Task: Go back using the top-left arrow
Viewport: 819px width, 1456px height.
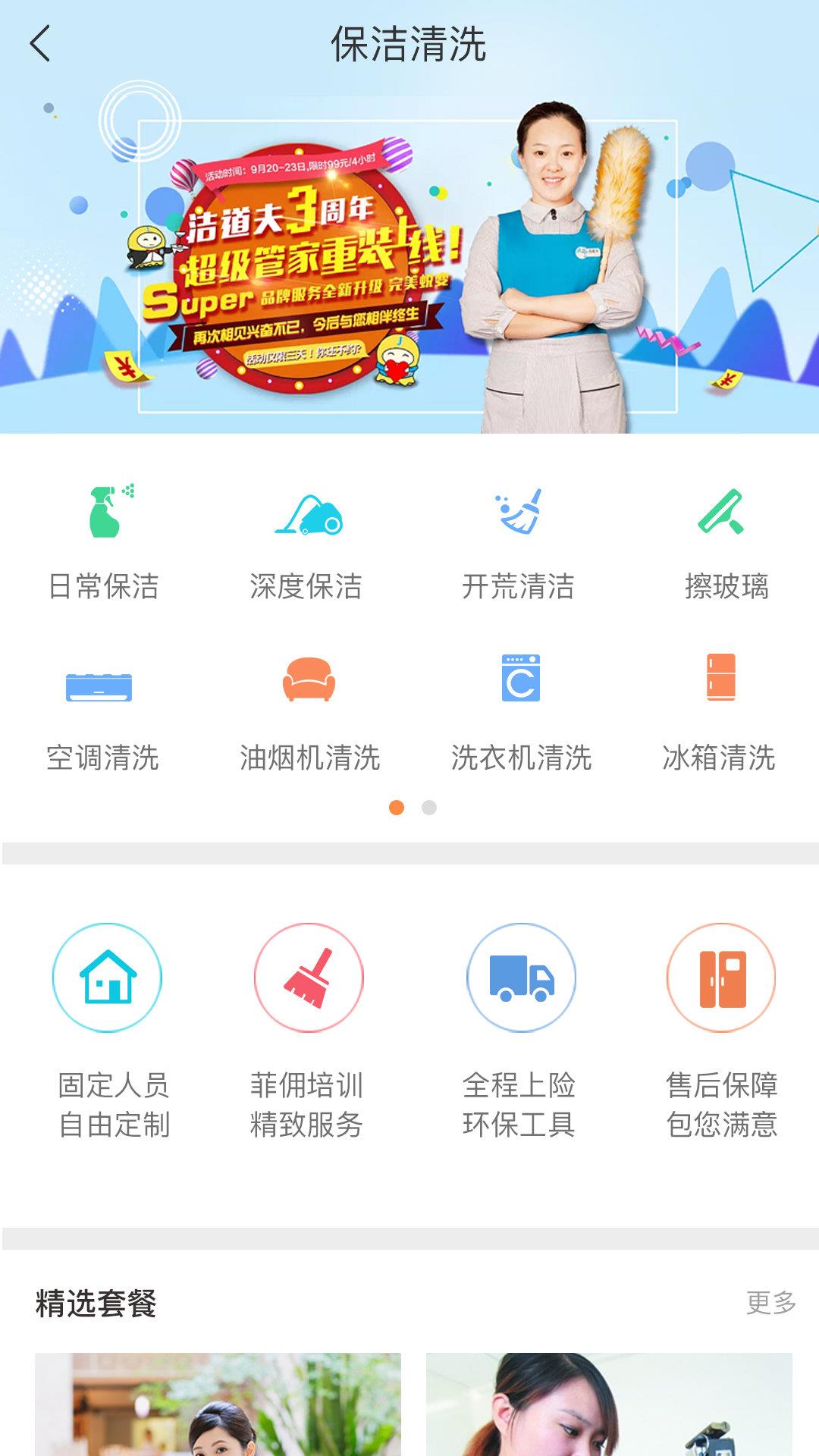Action: (x=40, y=43)
